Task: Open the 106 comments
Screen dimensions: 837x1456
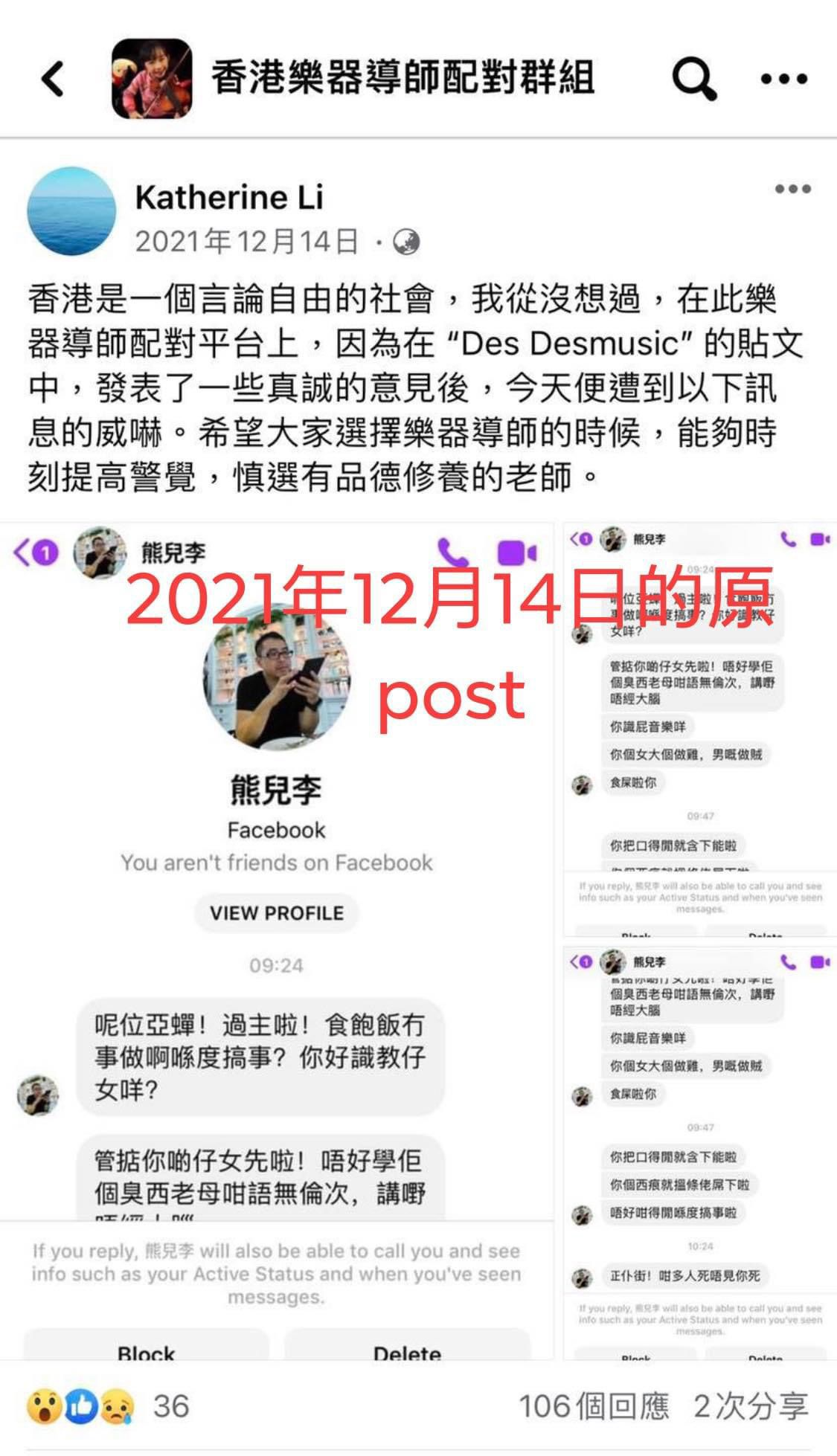Action: [594, 1406]
